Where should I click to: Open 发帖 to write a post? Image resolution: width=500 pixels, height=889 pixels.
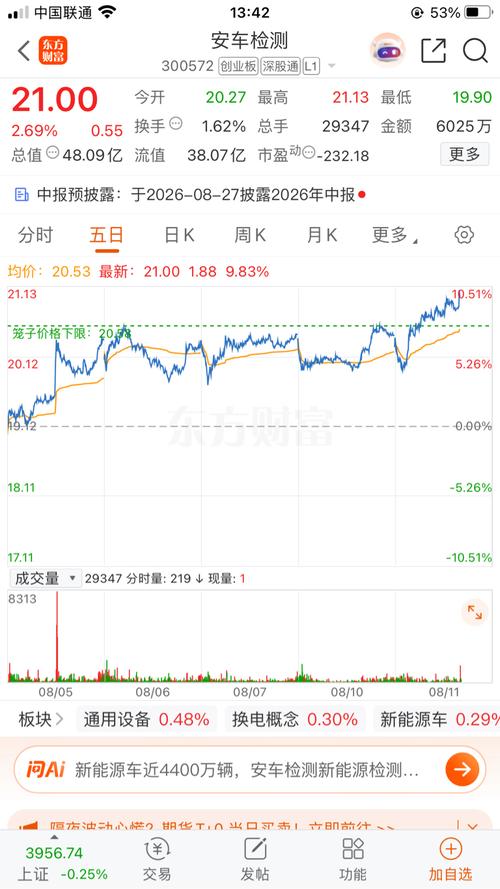point(255,860)
